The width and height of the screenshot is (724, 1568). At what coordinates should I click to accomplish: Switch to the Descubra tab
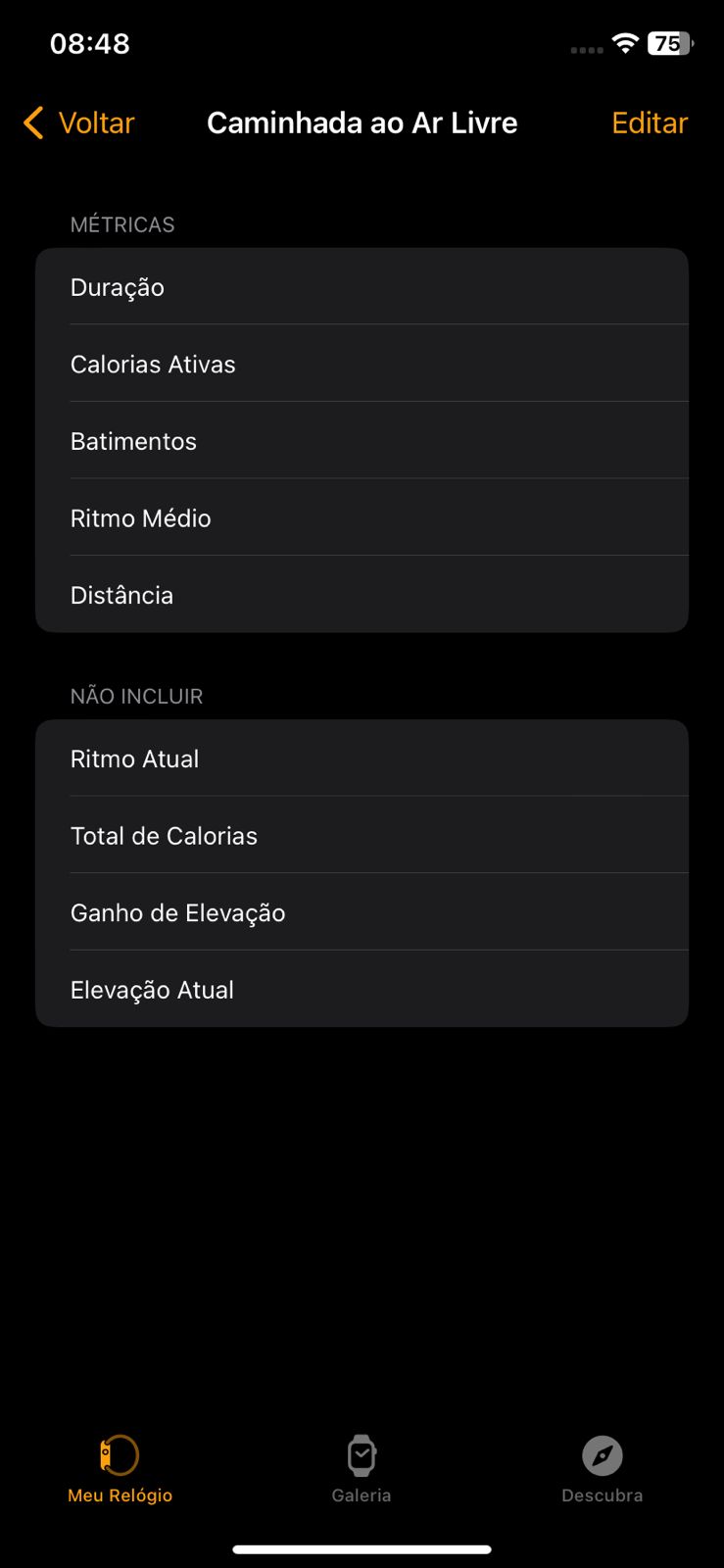602,1468
